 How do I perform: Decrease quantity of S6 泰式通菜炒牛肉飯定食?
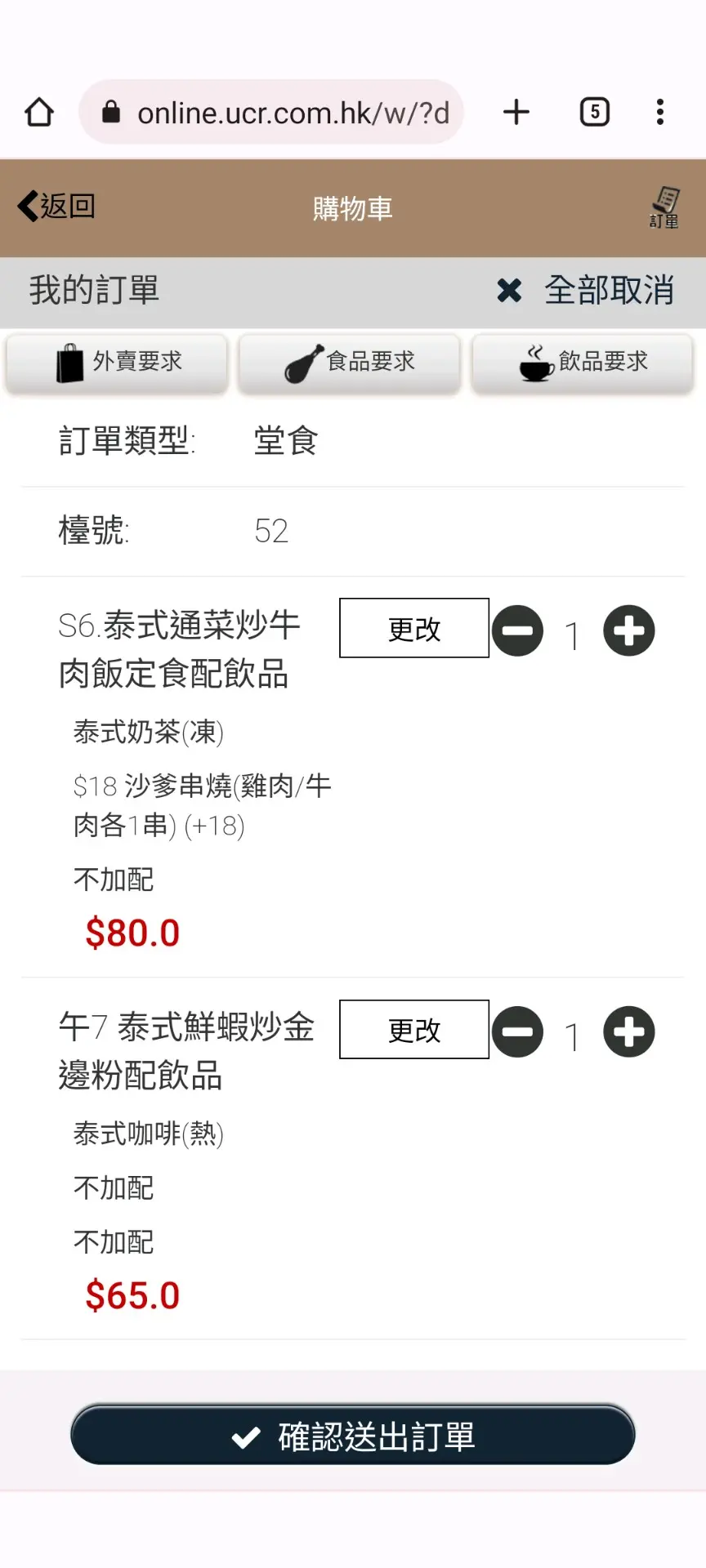[x=517, y=630]
